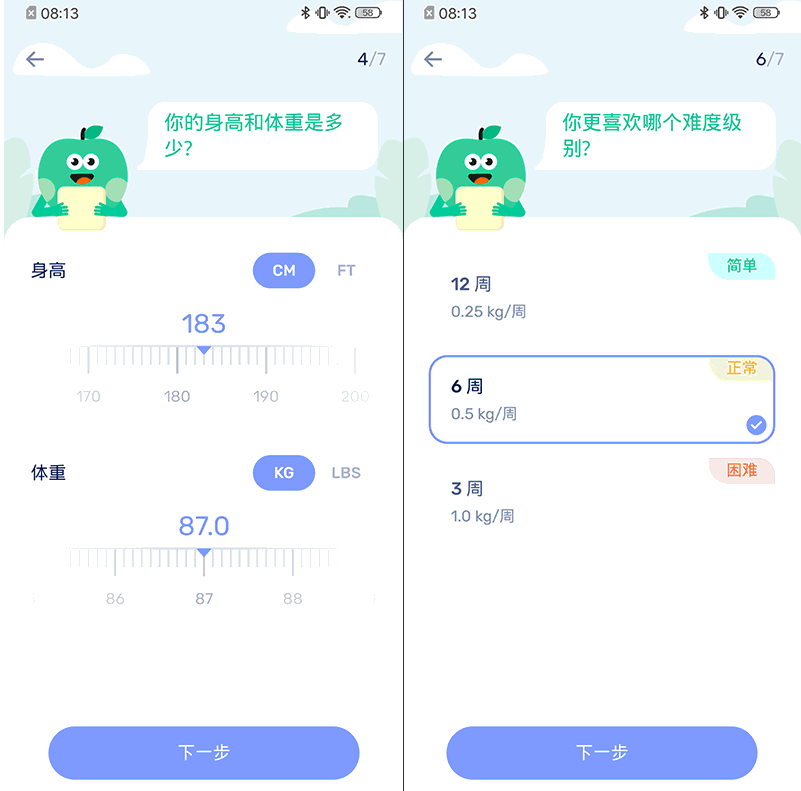Pick the 3 周 困难 plan
The image size is (801, 791).
click(x=601, y=502)
